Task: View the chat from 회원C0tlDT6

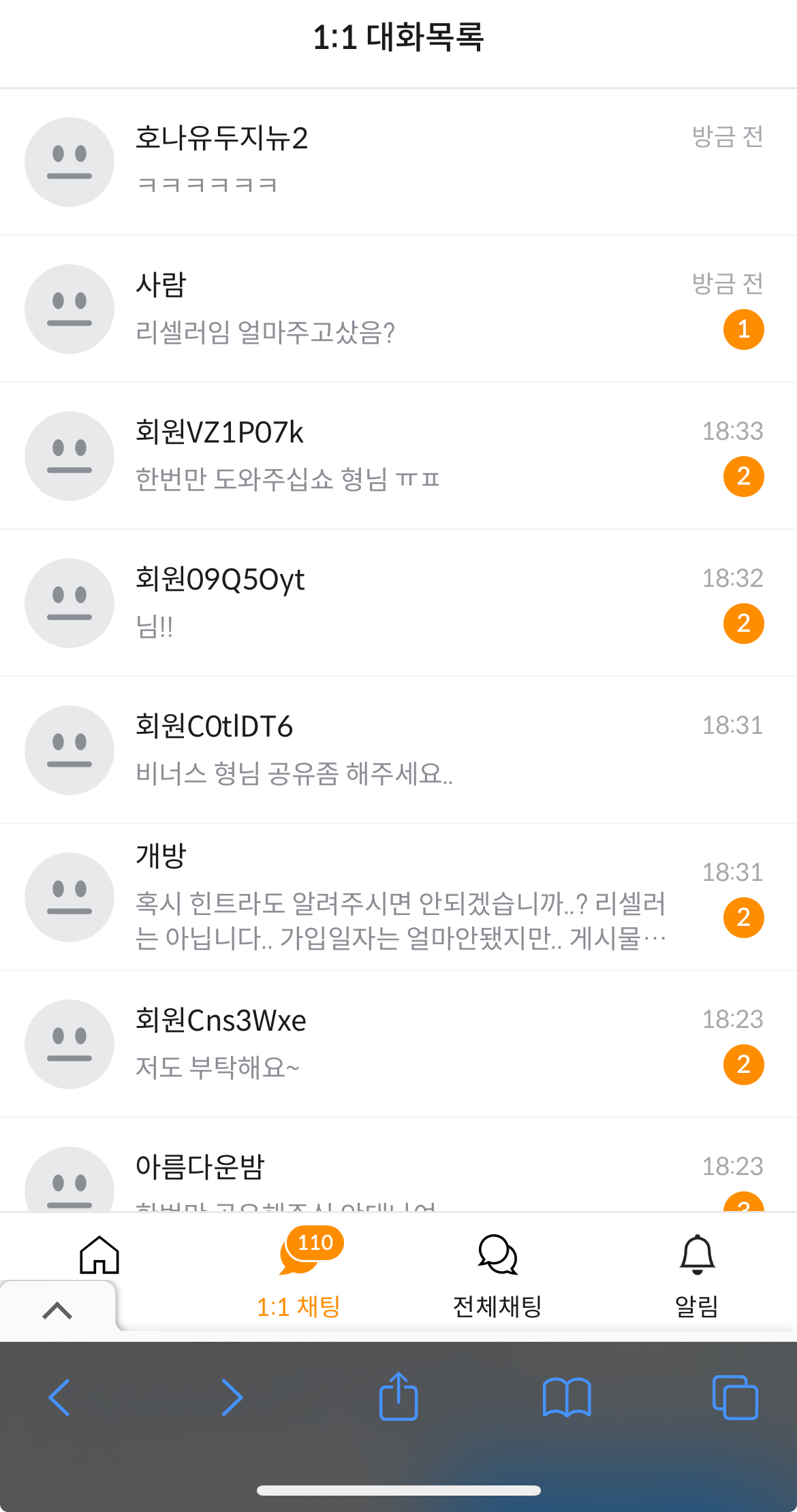Action: (x=398, y=750)
